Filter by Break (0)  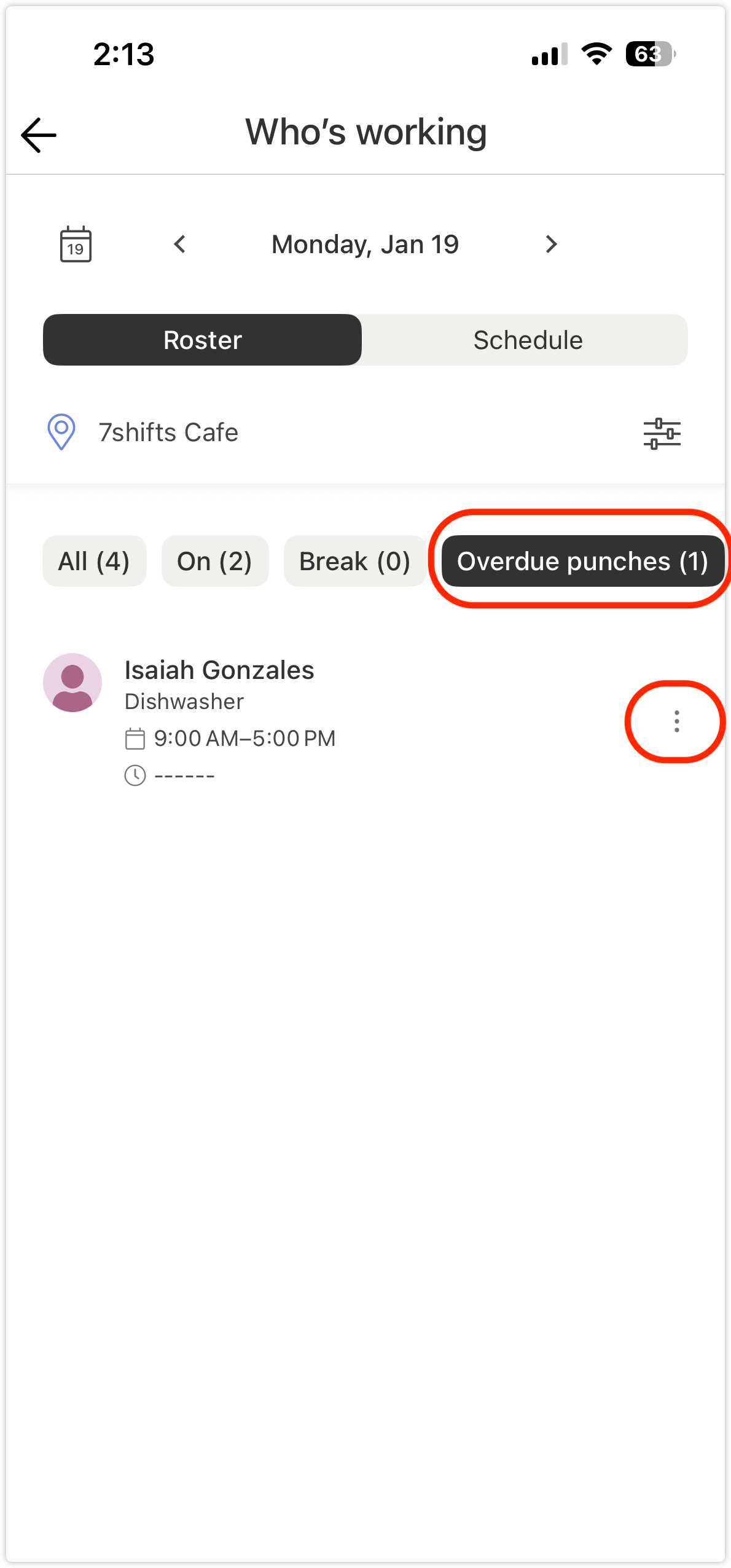[354, 561]
